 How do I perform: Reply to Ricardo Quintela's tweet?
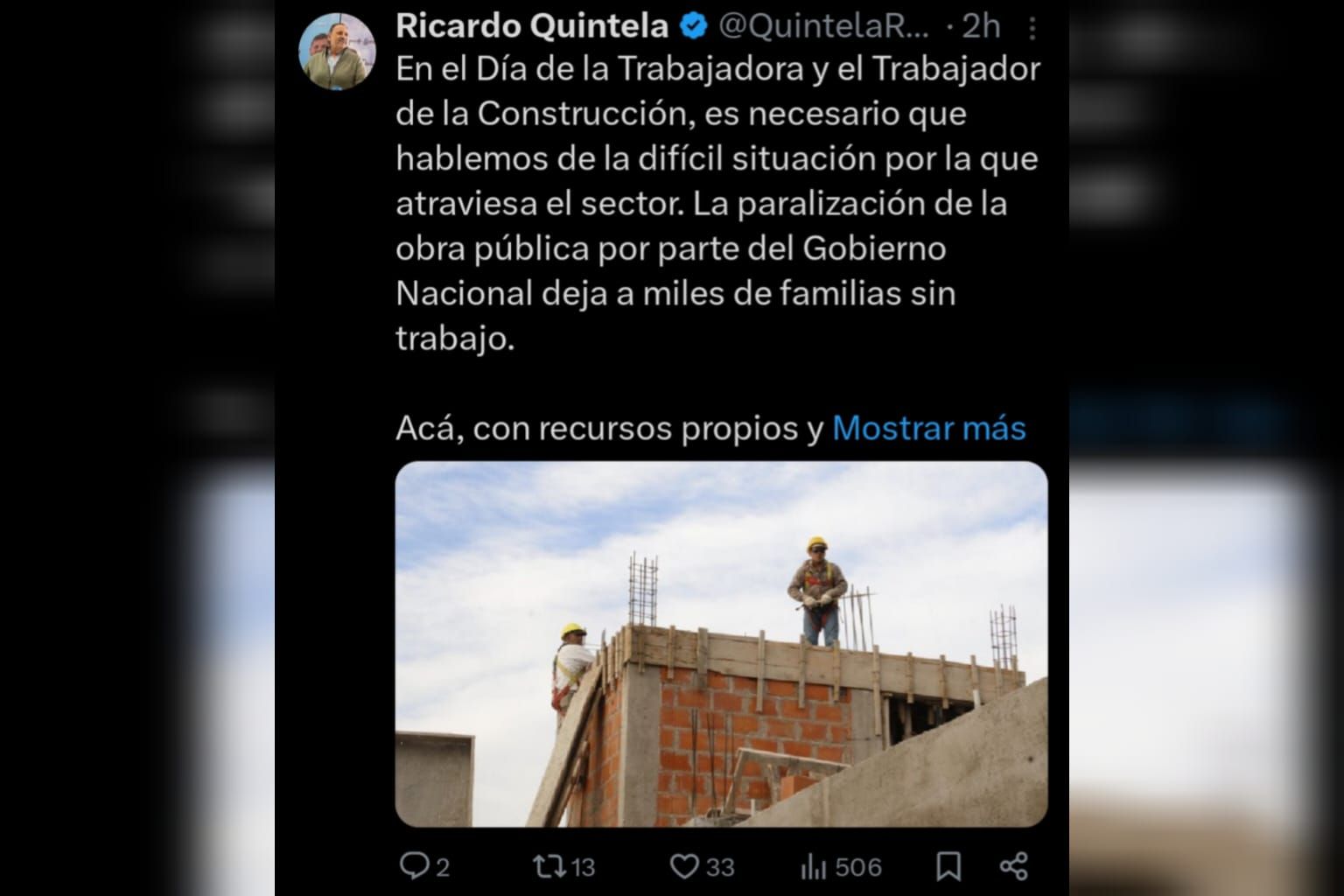pyautogui.click(x=413, y=866)
